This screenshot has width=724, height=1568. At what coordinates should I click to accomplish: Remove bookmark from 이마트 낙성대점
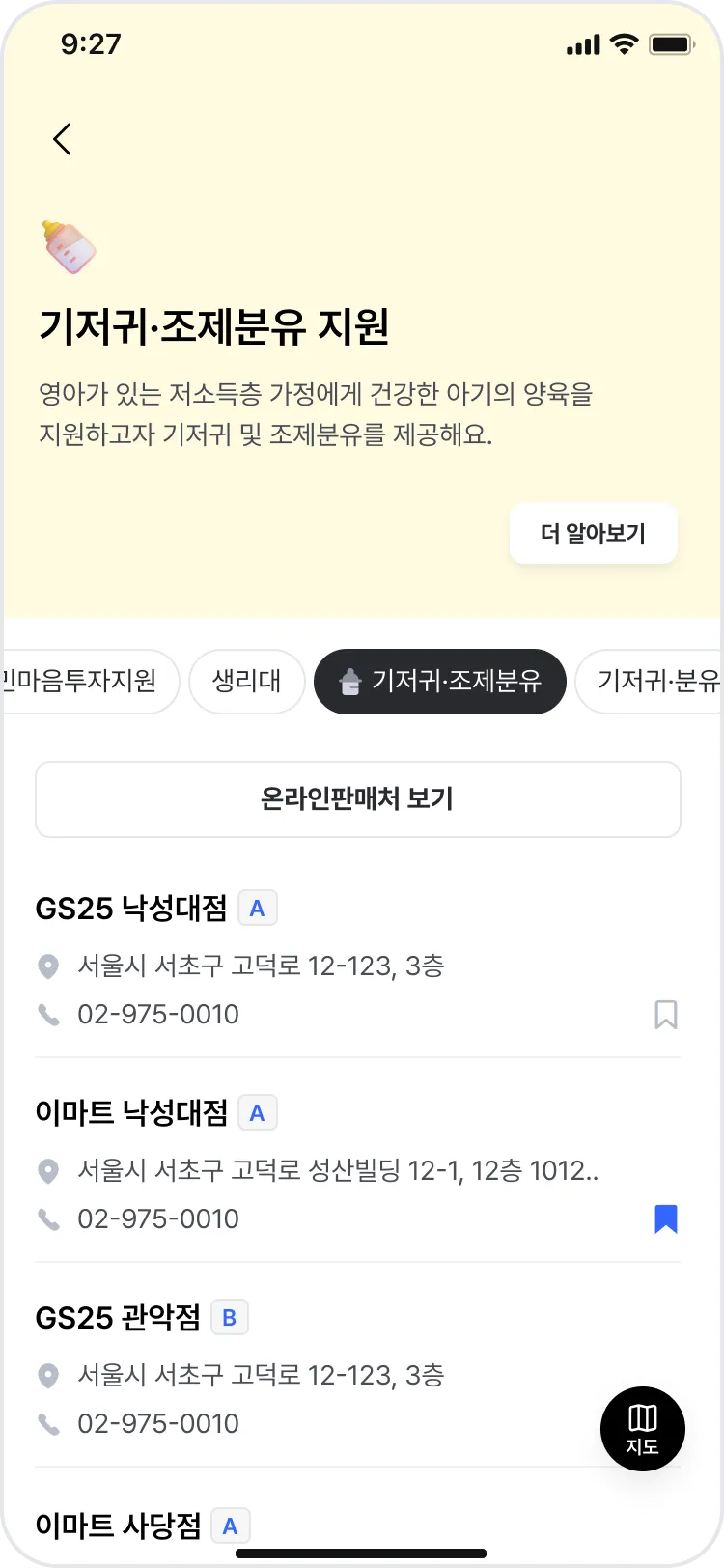(x=665, y=1219)
